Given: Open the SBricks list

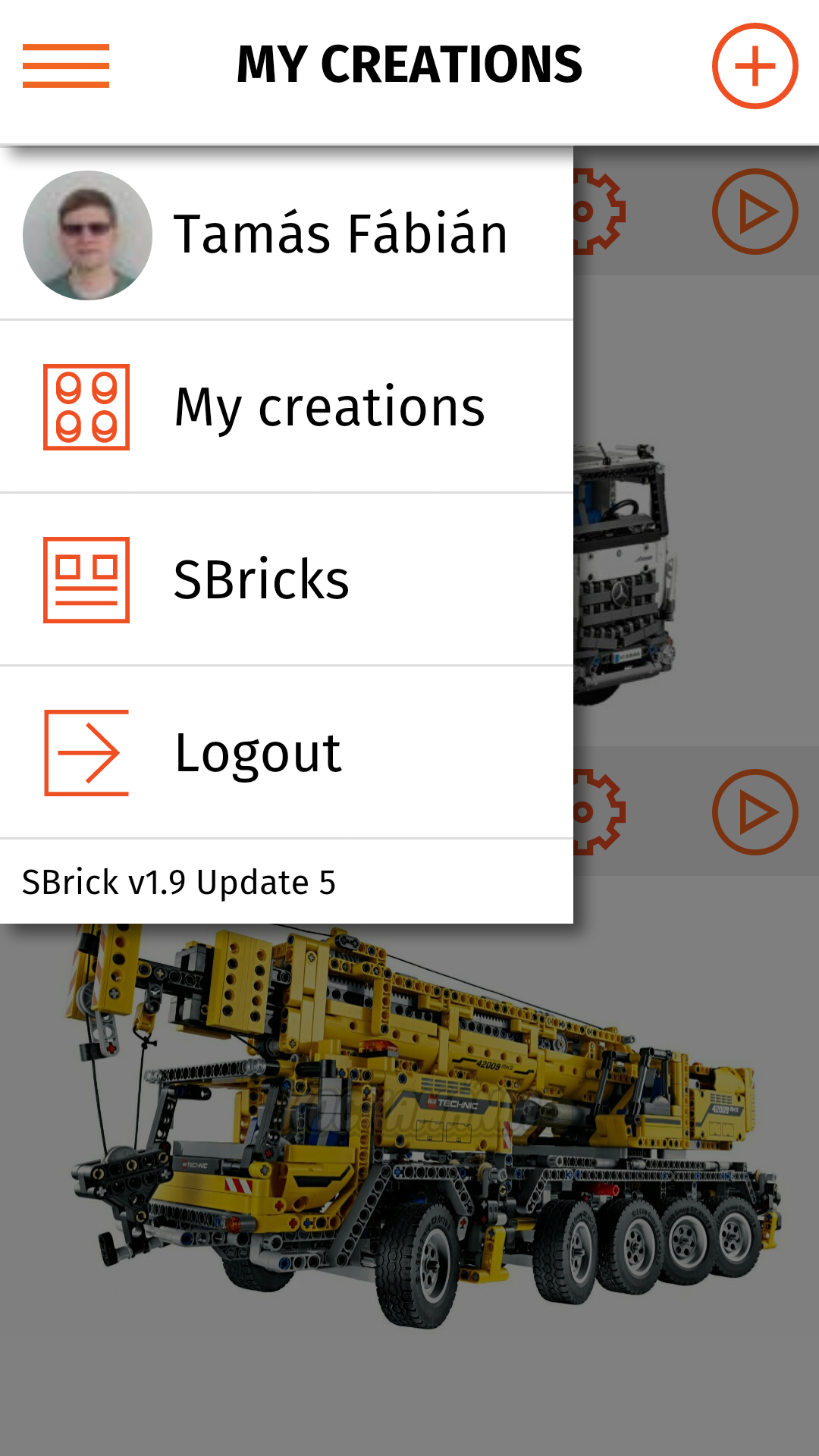Looking at the screenshot, I should pyautogui.click(x=287, y=580).
